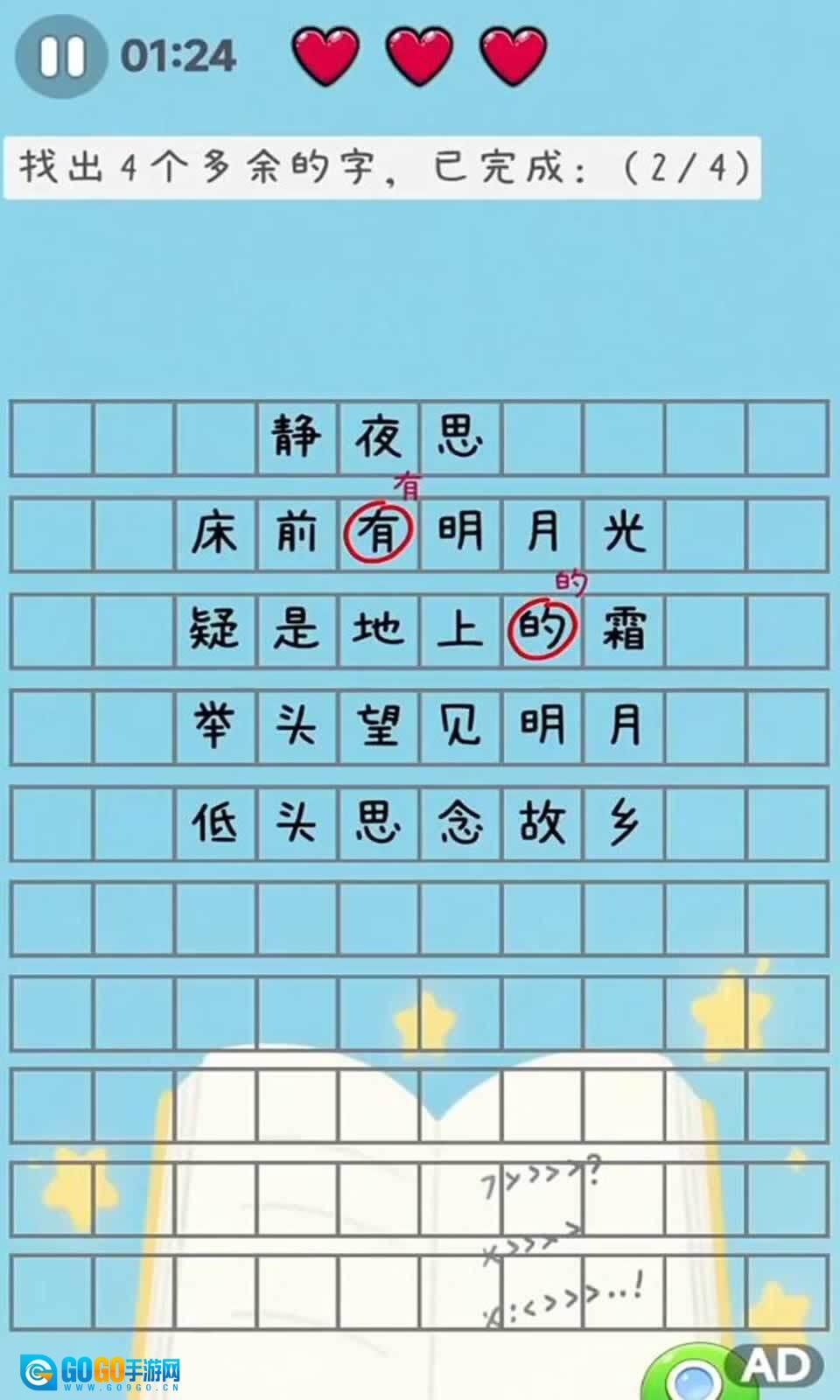
Task: Tap the character 霜
Action: pos(624,630)
